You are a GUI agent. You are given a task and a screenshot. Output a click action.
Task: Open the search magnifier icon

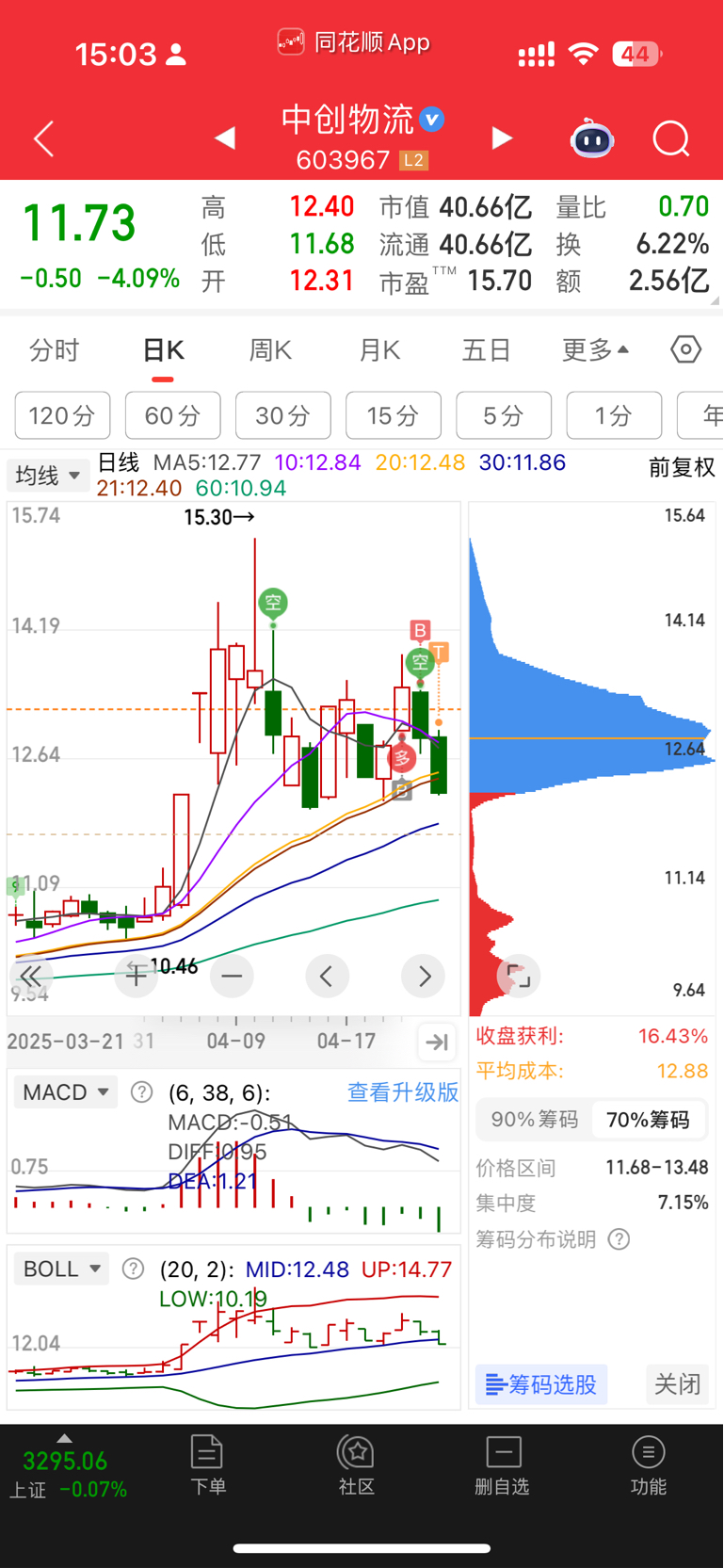click(671, 139)
